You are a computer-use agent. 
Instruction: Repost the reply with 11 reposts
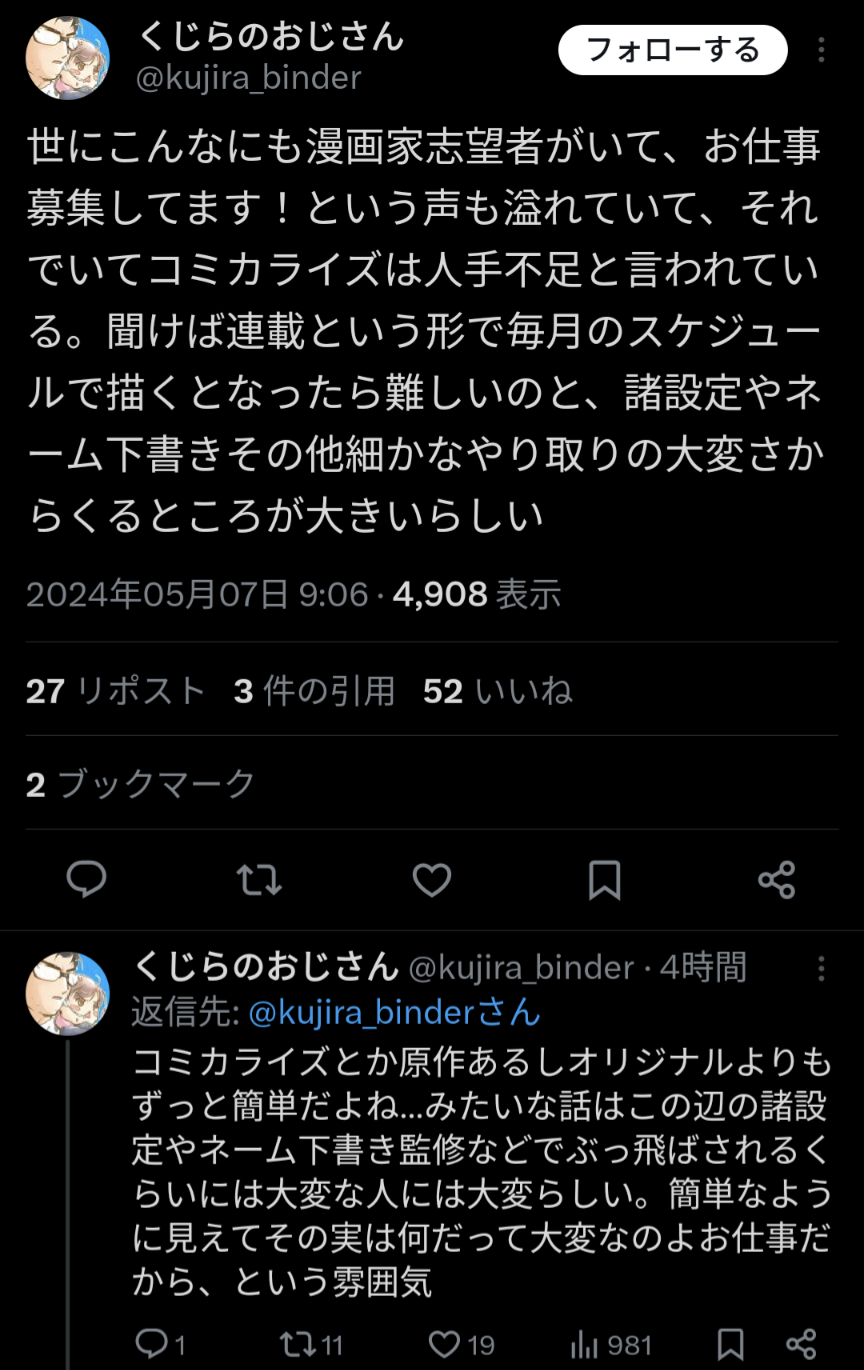[x=310, y=1343]
